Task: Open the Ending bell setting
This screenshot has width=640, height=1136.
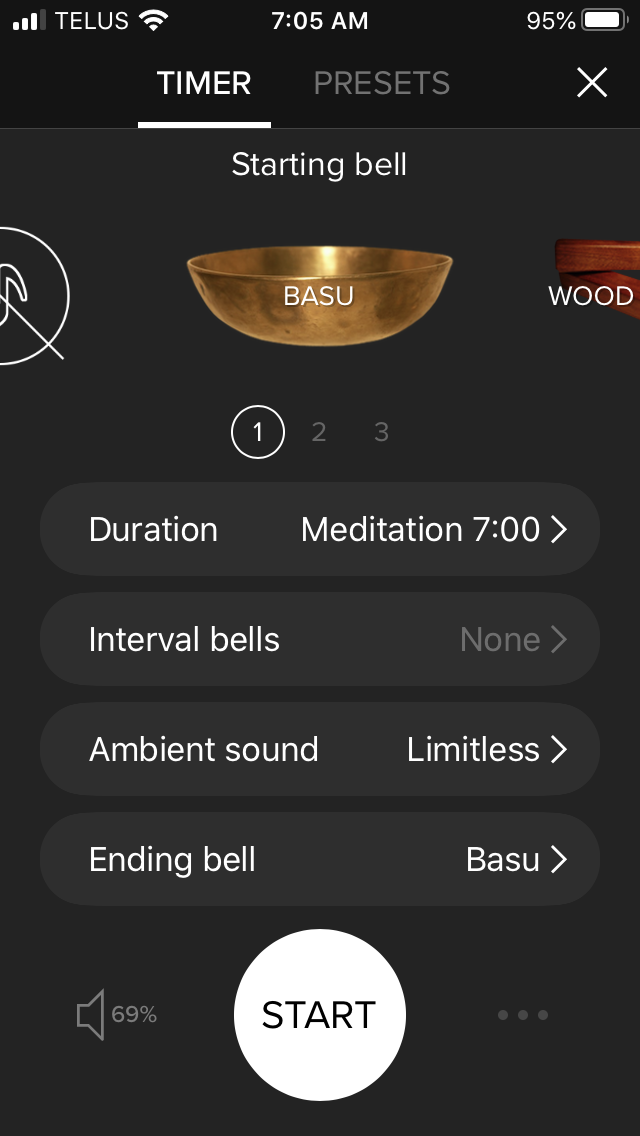Action: pyautogui.click(x=320, y=859)
